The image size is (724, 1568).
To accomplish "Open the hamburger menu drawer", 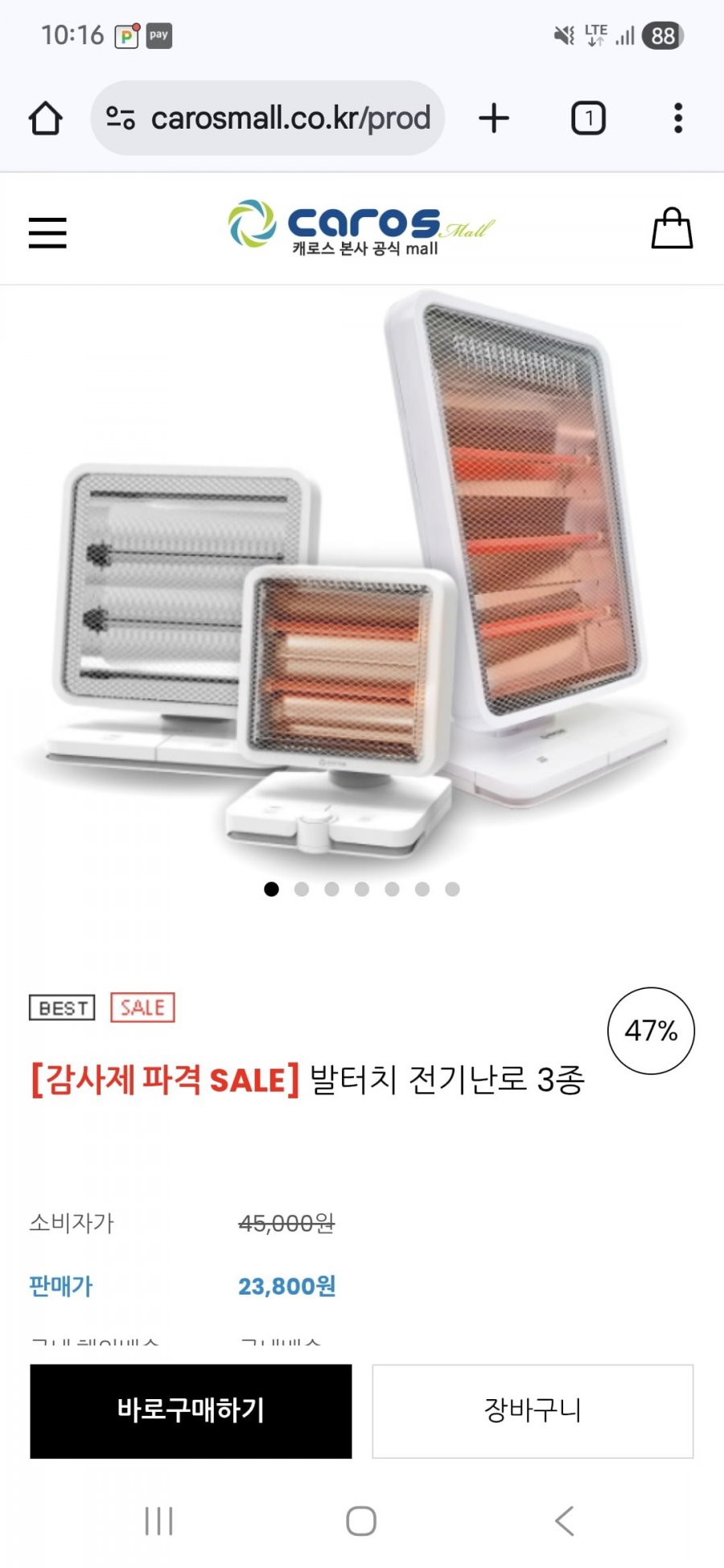I will pyautogui.click(x=47, y=232).
